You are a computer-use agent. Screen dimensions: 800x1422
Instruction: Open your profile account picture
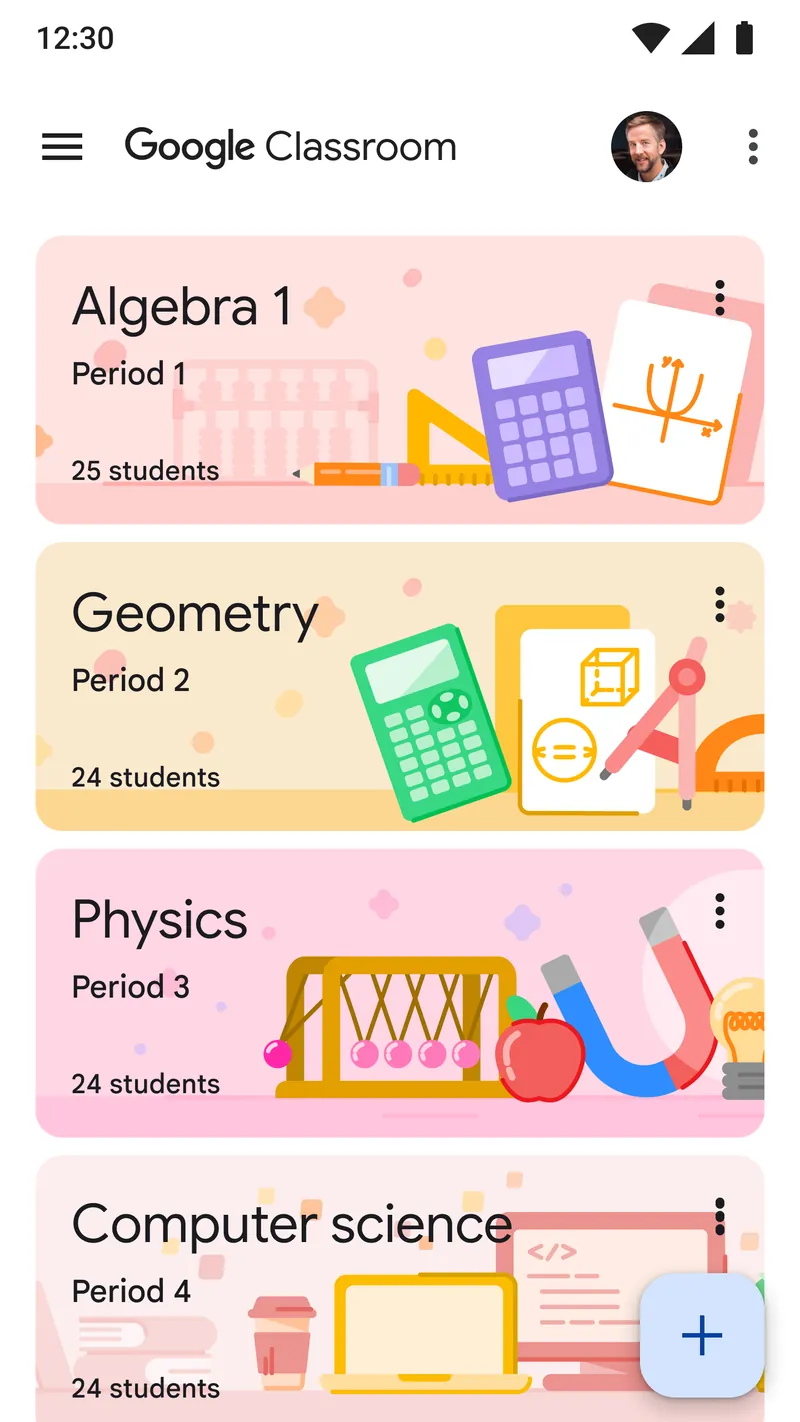646,146
